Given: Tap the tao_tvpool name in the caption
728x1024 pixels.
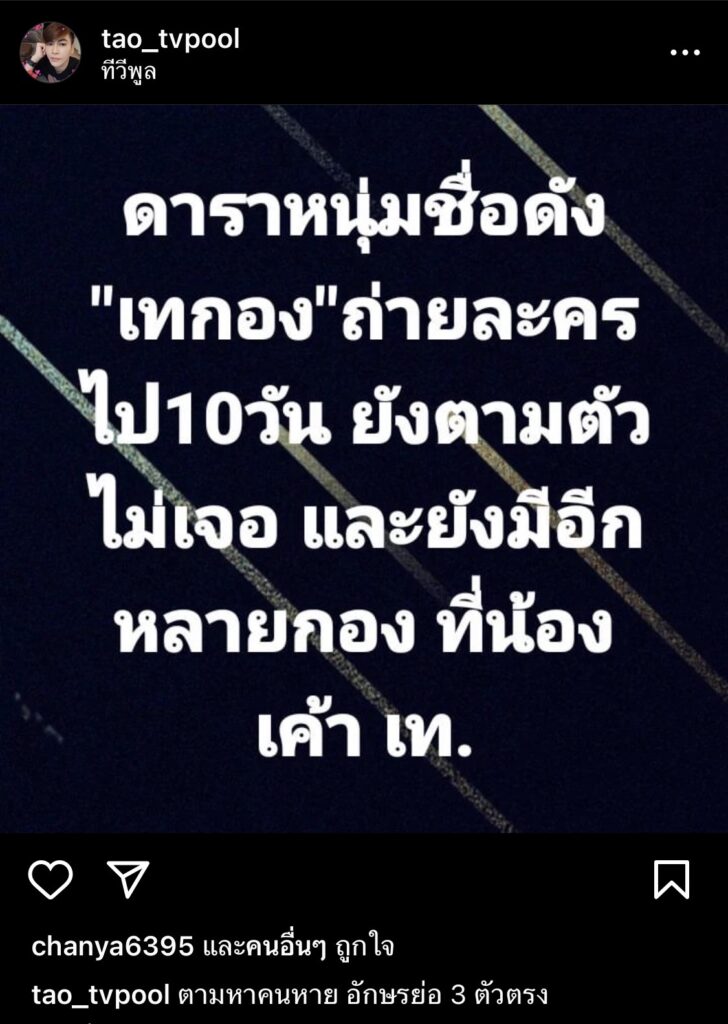Looking at the screenshot, I should pyautogui.click(x=101, y=995).
